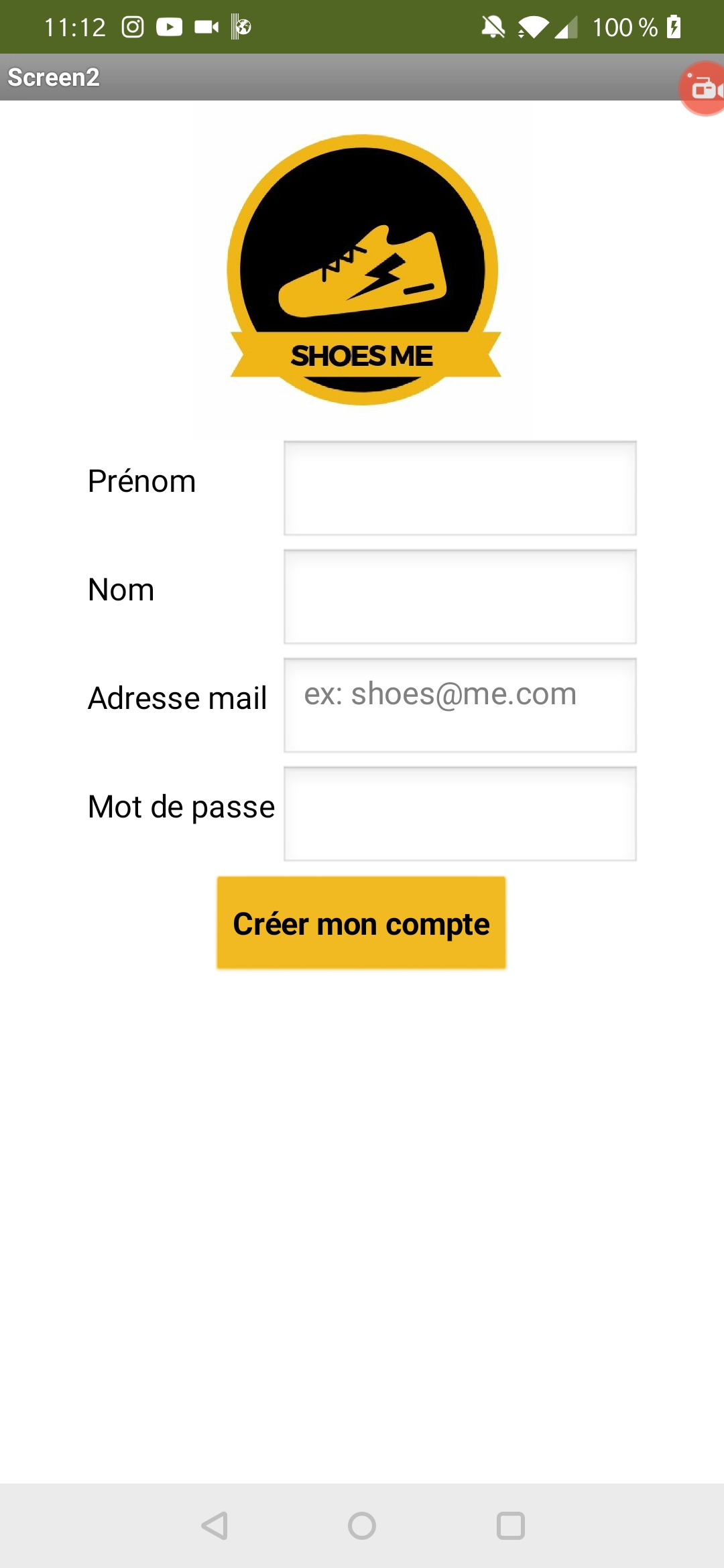Go back with the system back button
This screenshot has width=724, height=1568.
(215, 1526)
